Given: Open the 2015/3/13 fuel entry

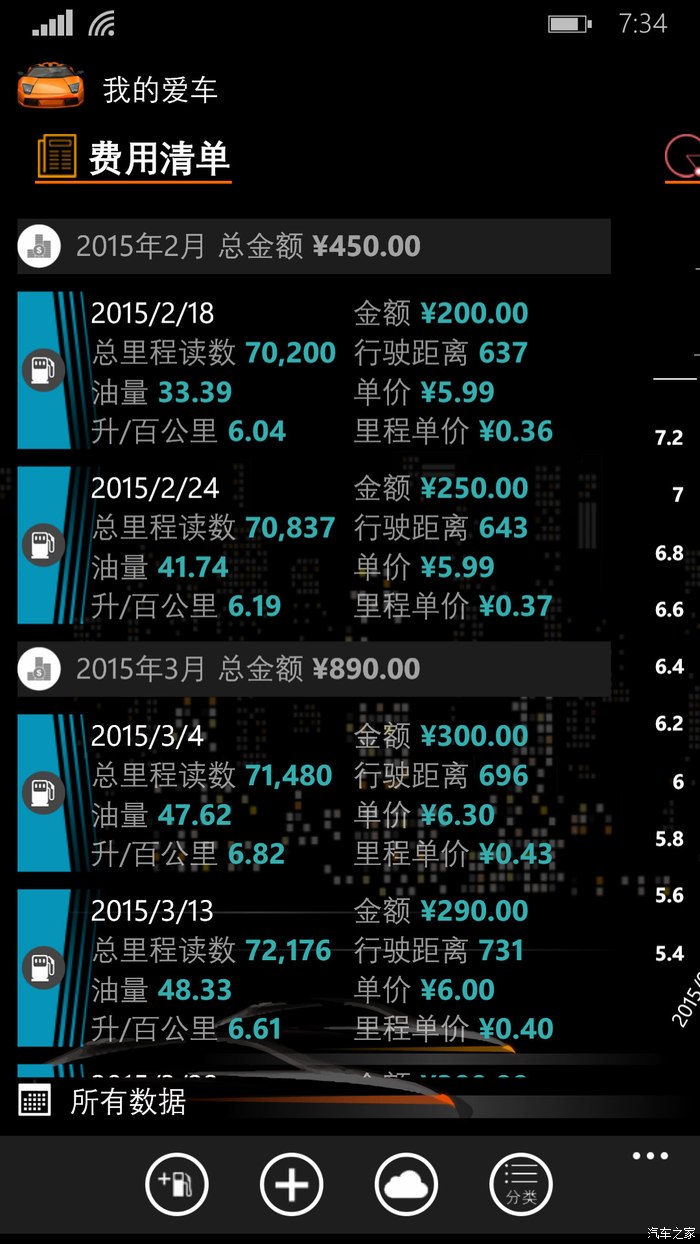Looking at the screenshot, I should 314,969.
